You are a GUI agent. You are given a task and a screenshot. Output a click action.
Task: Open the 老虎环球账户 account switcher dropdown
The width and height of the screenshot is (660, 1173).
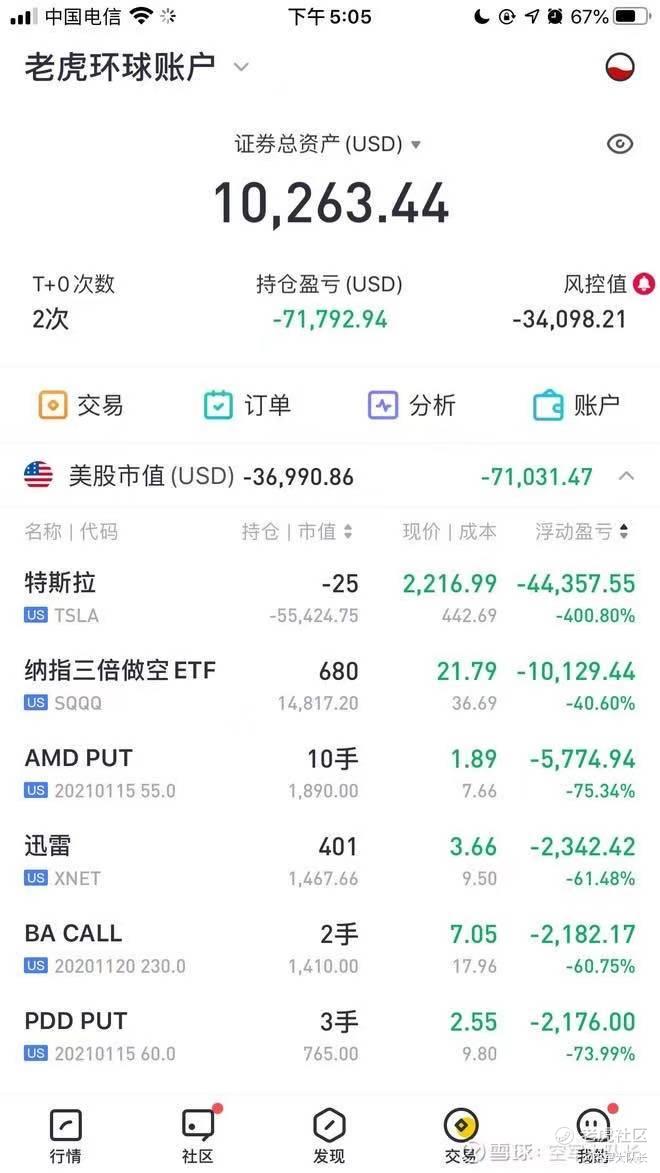tap(135, 67)
